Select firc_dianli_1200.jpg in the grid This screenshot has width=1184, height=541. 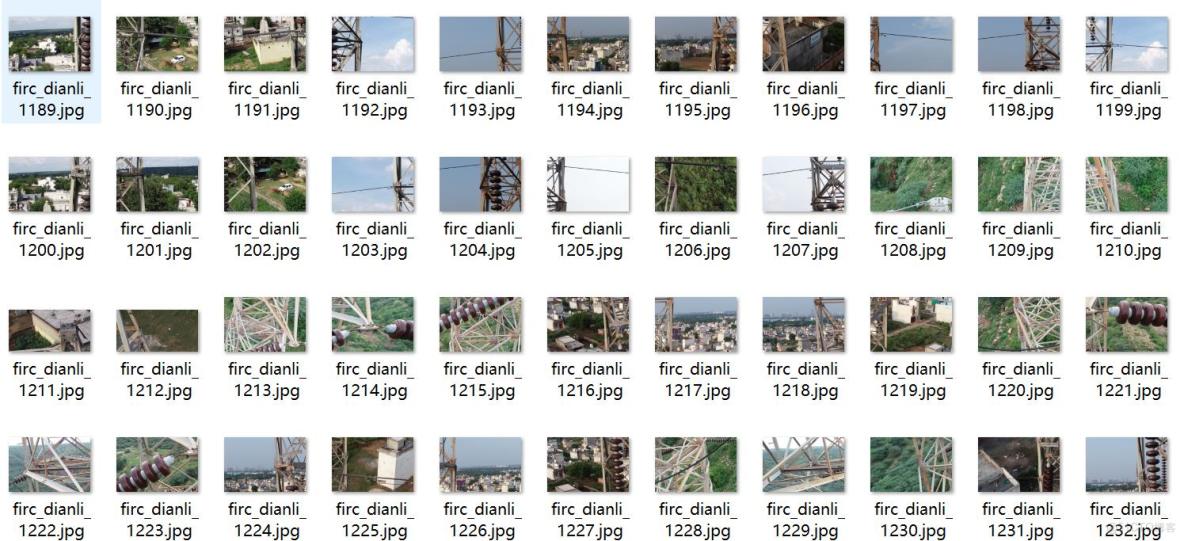pyautogui.click(x=50, y=184)
